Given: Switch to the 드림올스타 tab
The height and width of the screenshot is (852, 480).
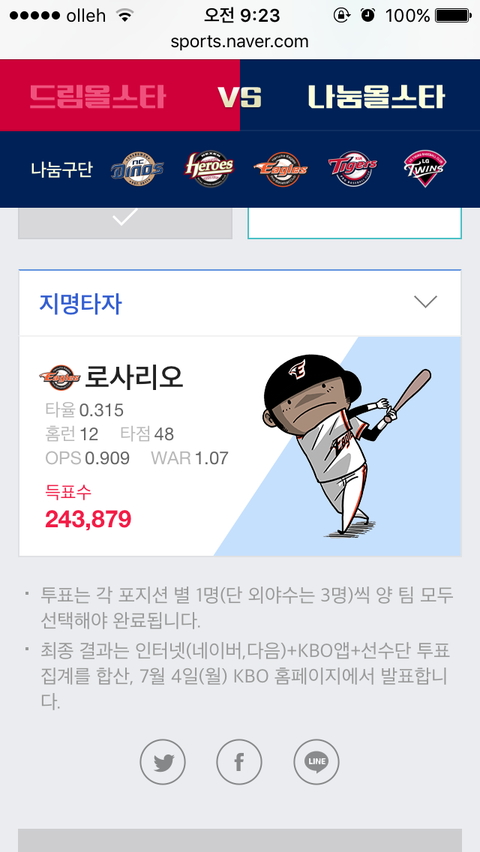Looking at the screenshot, I should pos(120,95).
